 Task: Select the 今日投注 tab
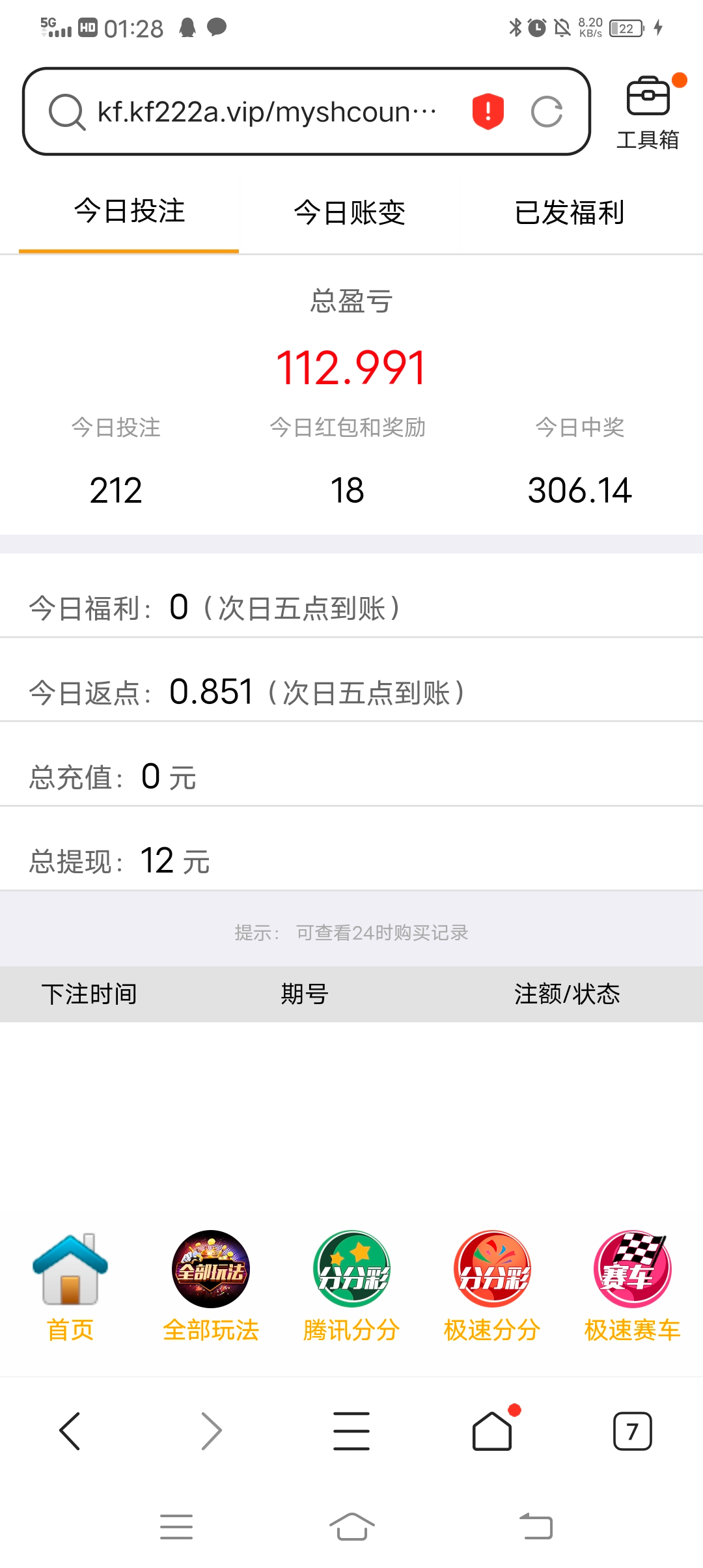point(130,212)
